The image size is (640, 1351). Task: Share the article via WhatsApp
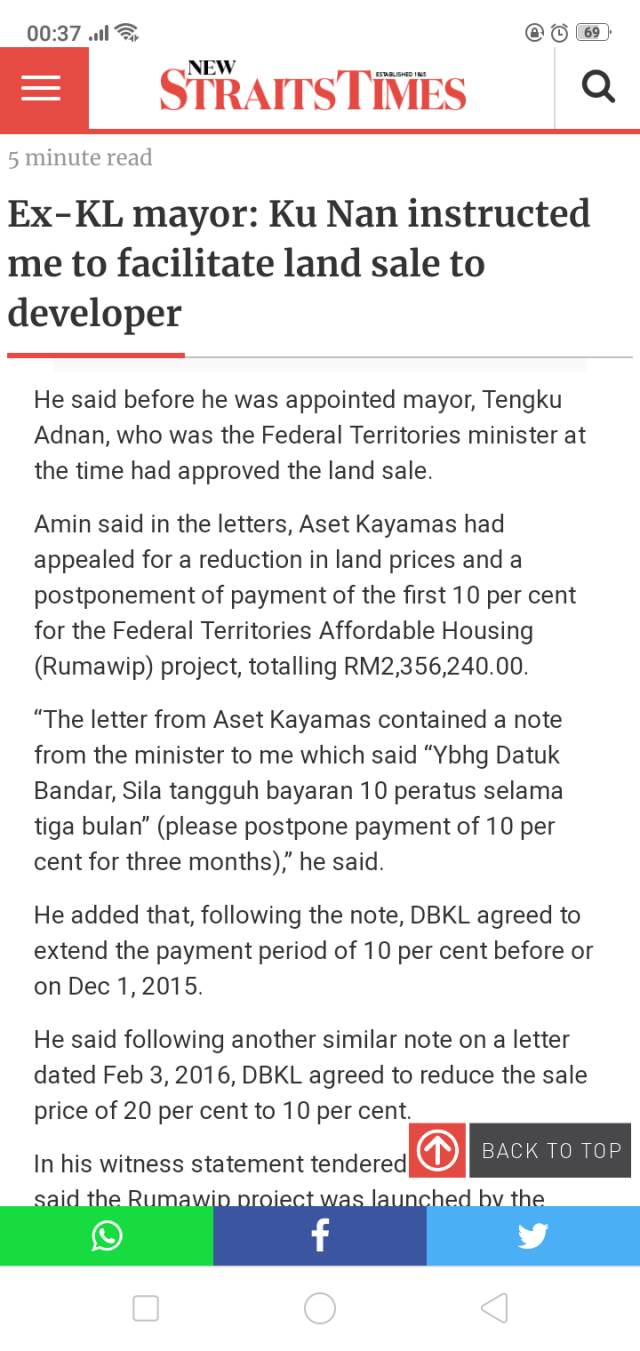click(106, 1236)
